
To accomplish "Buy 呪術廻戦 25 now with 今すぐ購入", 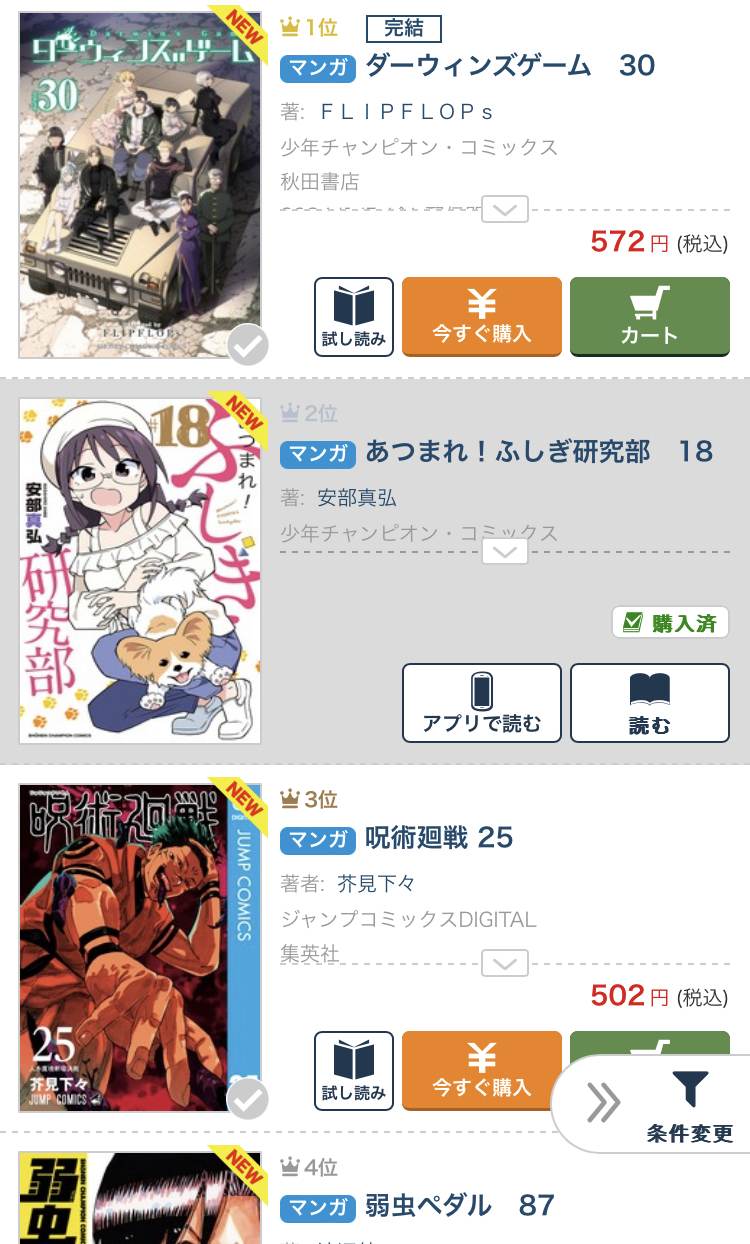I will [482, 1070].
